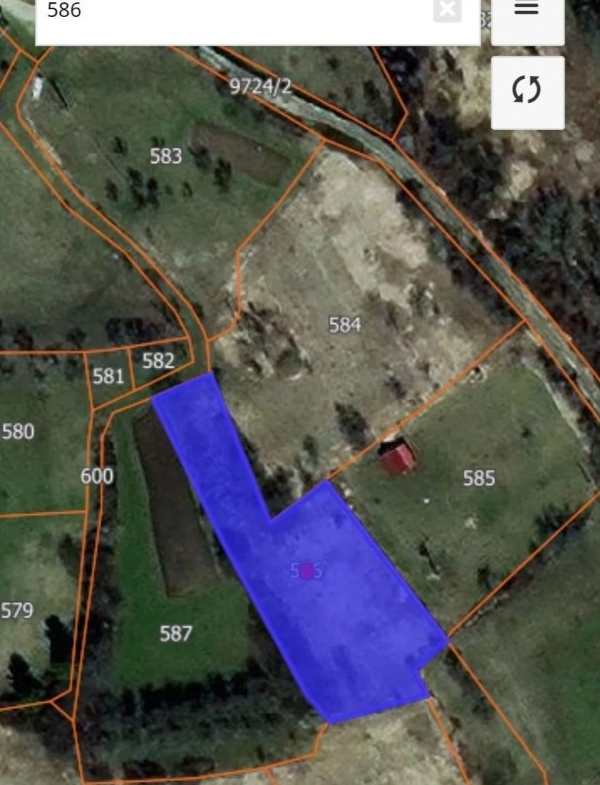This screenshot has width=600, height=785.
Task: Select parcel 584 on the map
Action: pos(344,325)
